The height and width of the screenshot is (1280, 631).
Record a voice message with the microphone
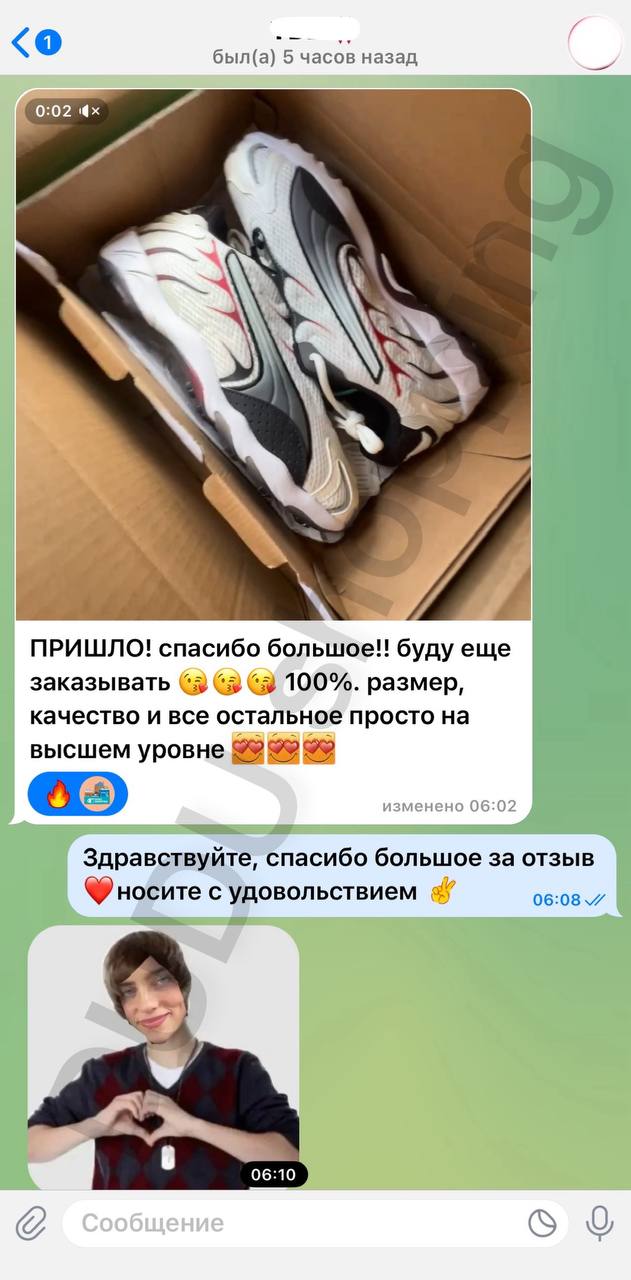click(x=600, y=1223)
